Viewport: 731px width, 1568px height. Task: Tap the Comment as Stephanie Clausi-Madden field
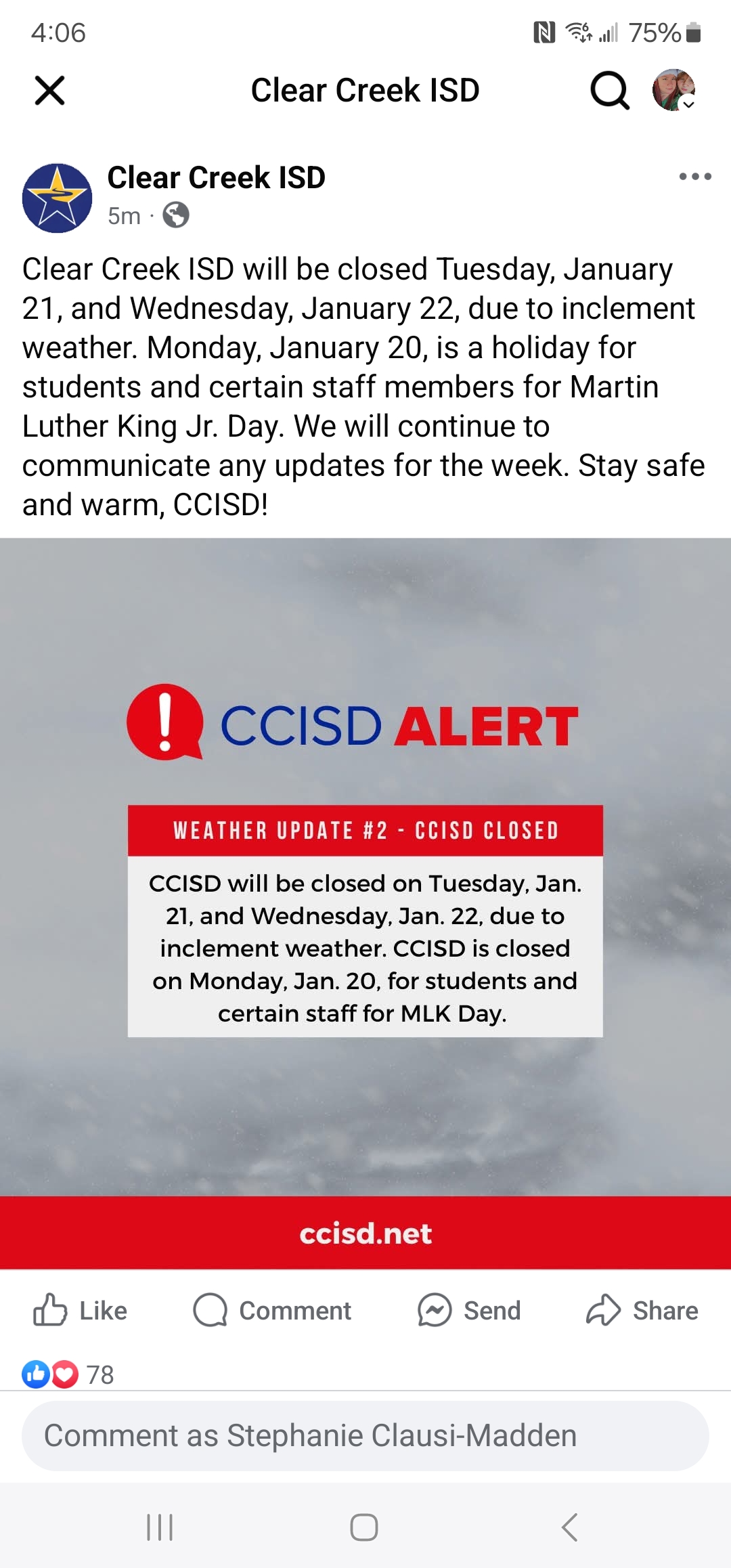click(365, 1435)
